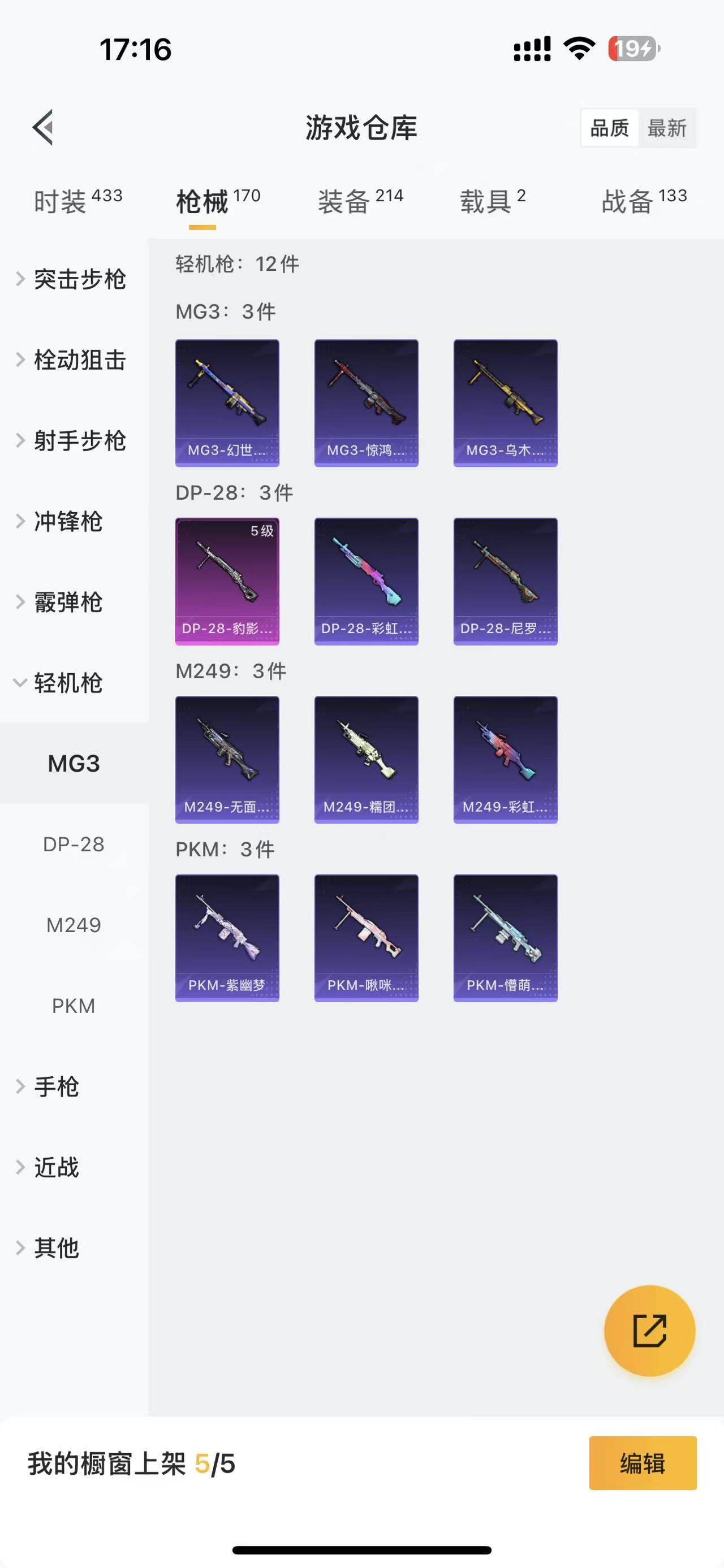
Task: Tap the 编辑 button for showcase
Action: [x=643, y=1463]
